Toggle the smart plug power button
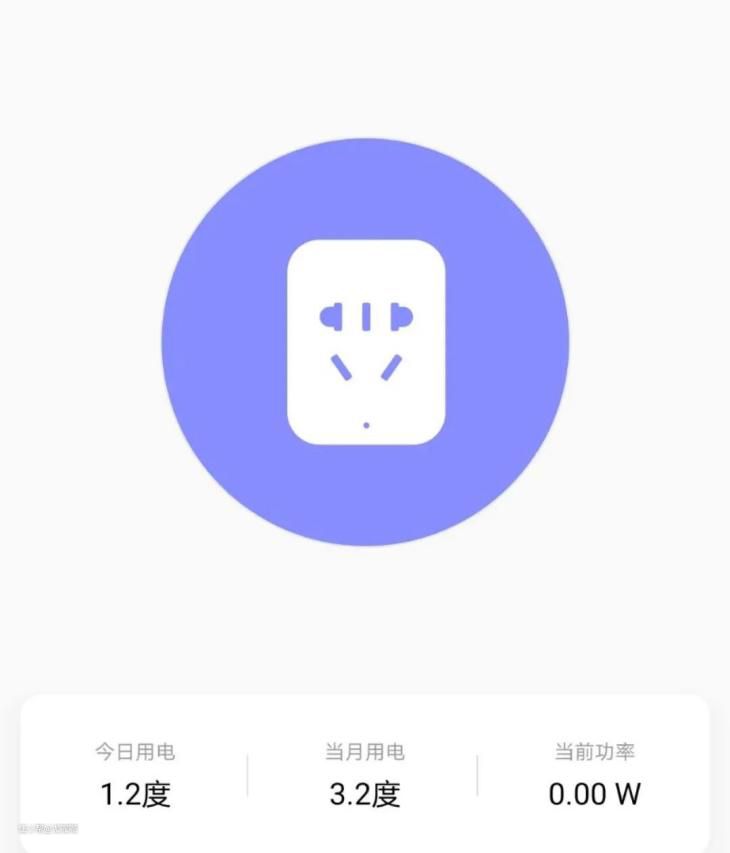The image size is (730, 853). [365, 341]
